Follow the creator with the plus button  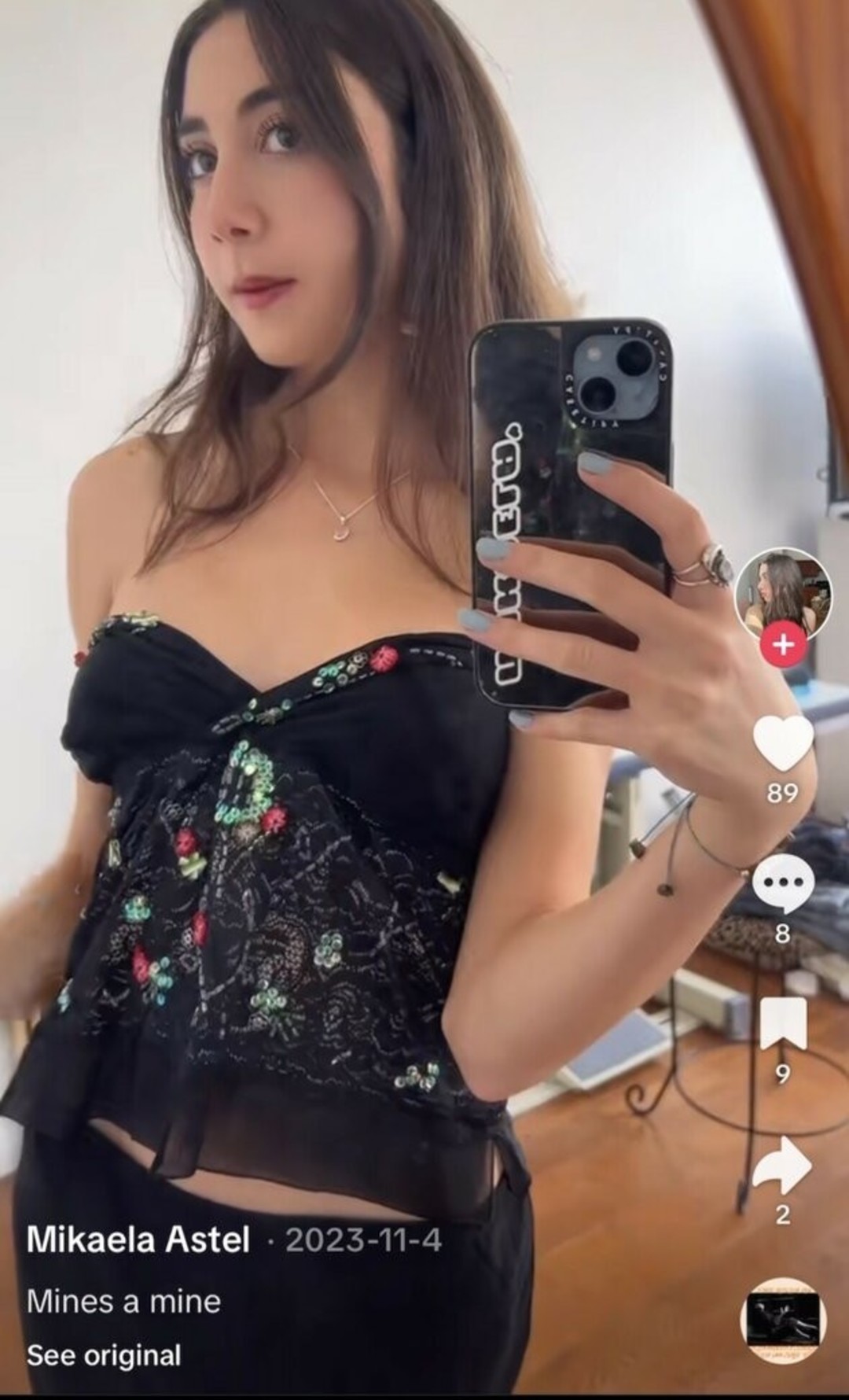[783, 645]
